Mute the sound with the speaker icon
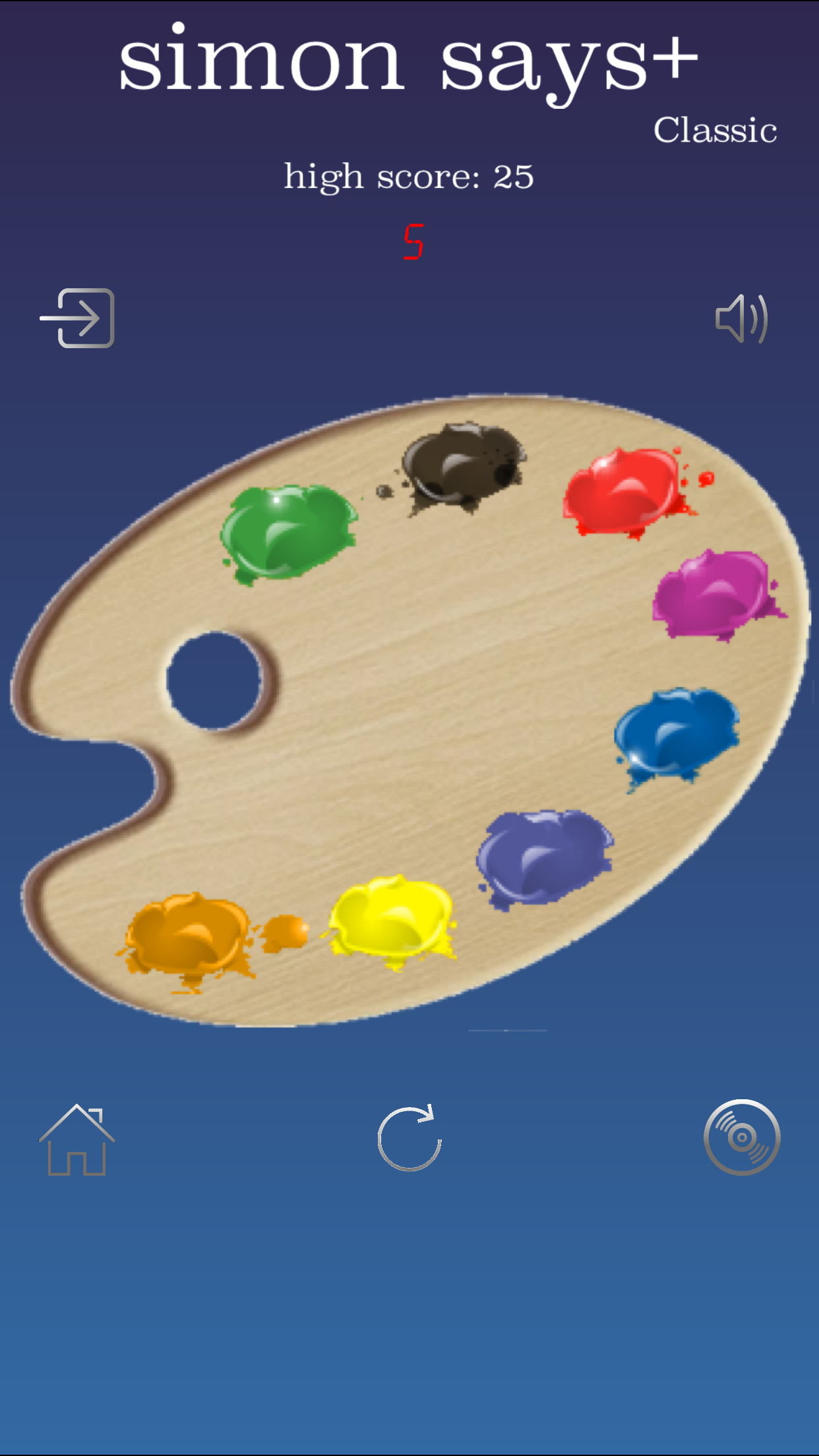 pyautogui.click(x=742, y=318)
